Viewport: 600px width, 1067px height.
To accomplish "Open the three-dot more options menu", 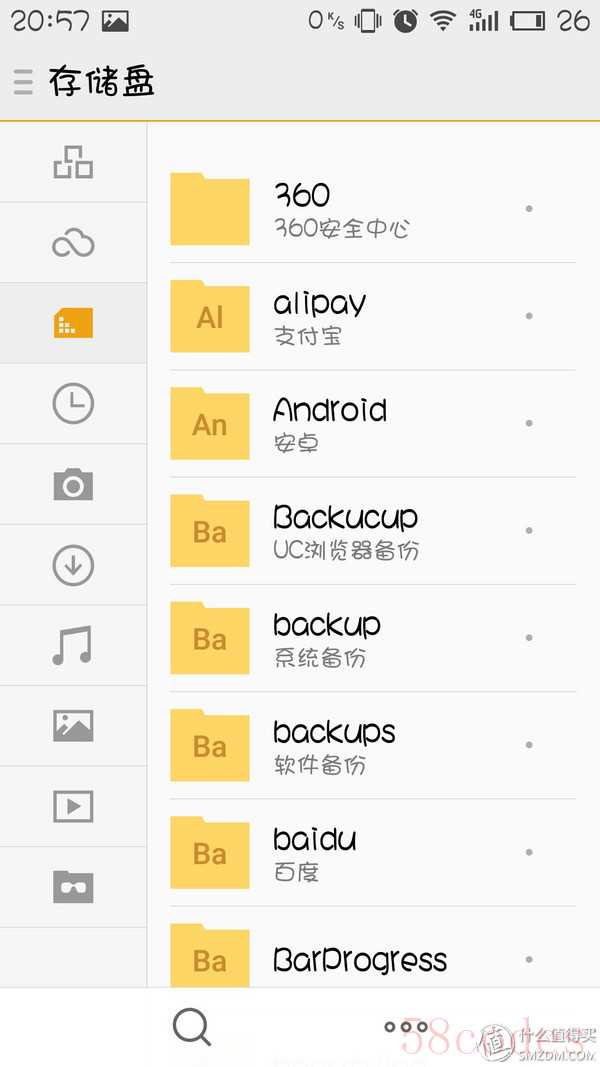I will click(x=406, y=1027).
